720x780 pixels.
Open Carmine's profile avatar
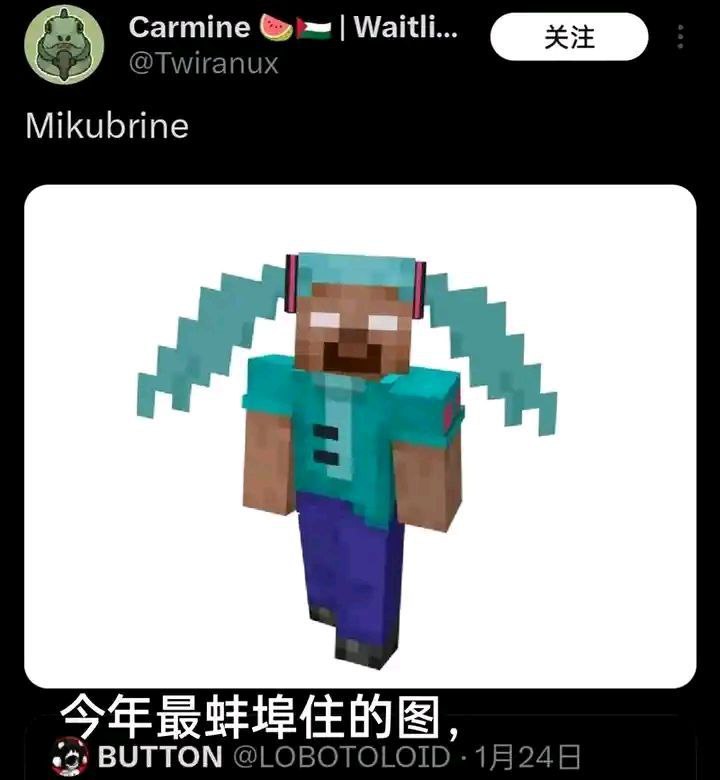pos(64,42)
